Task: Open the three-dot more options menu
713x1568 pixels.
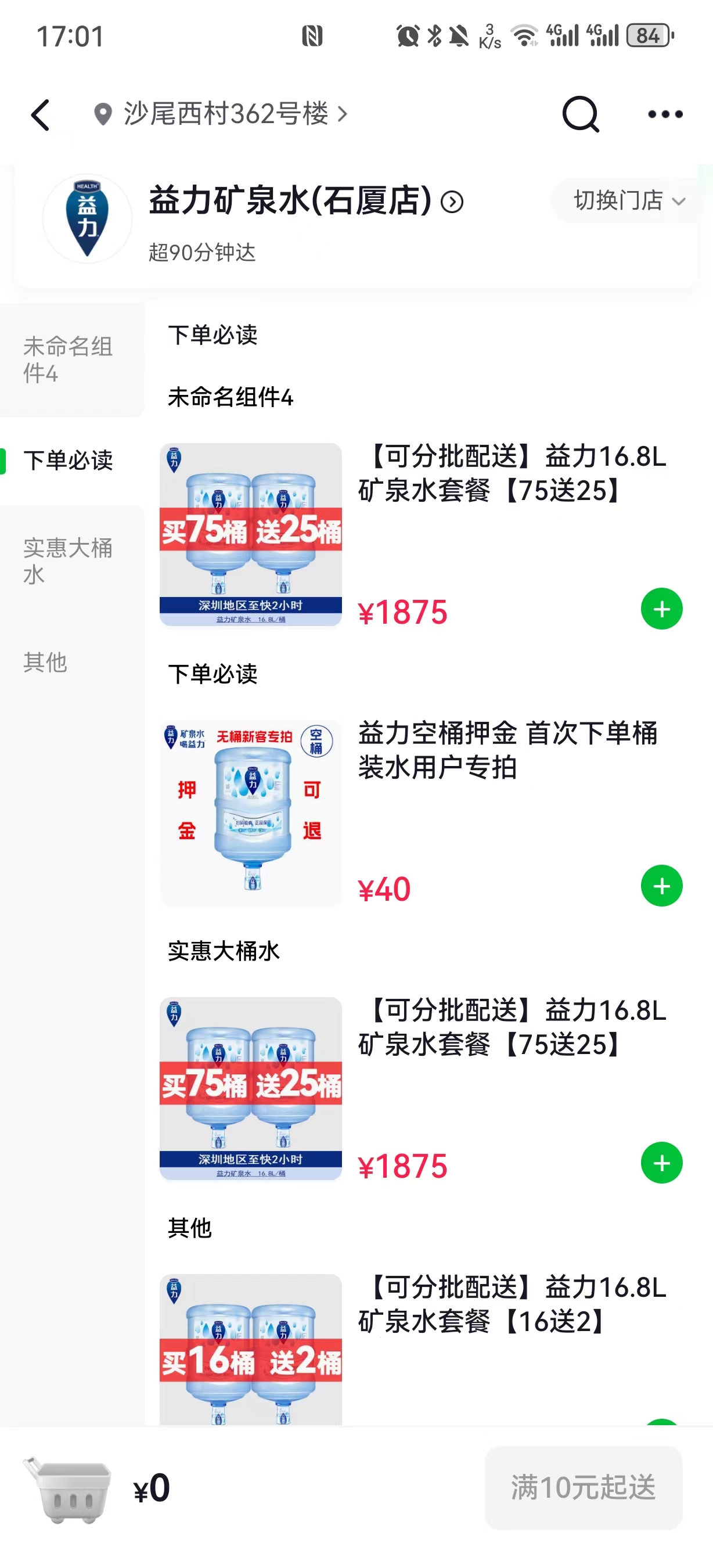Action: (665, 114)
